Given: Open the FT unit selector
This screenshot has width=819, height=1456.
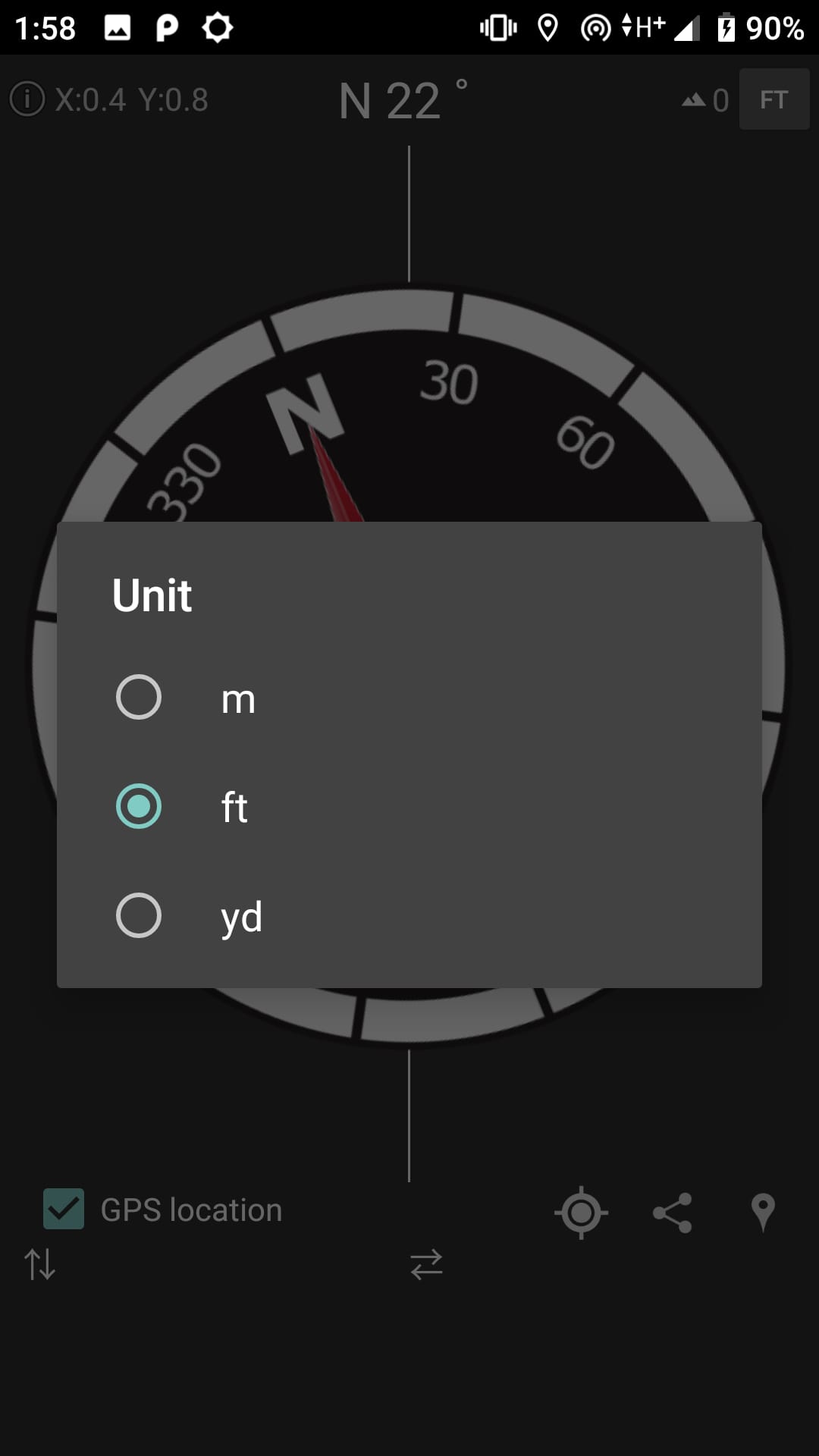Looking at the screenshot, I should (x=773, y=99).
